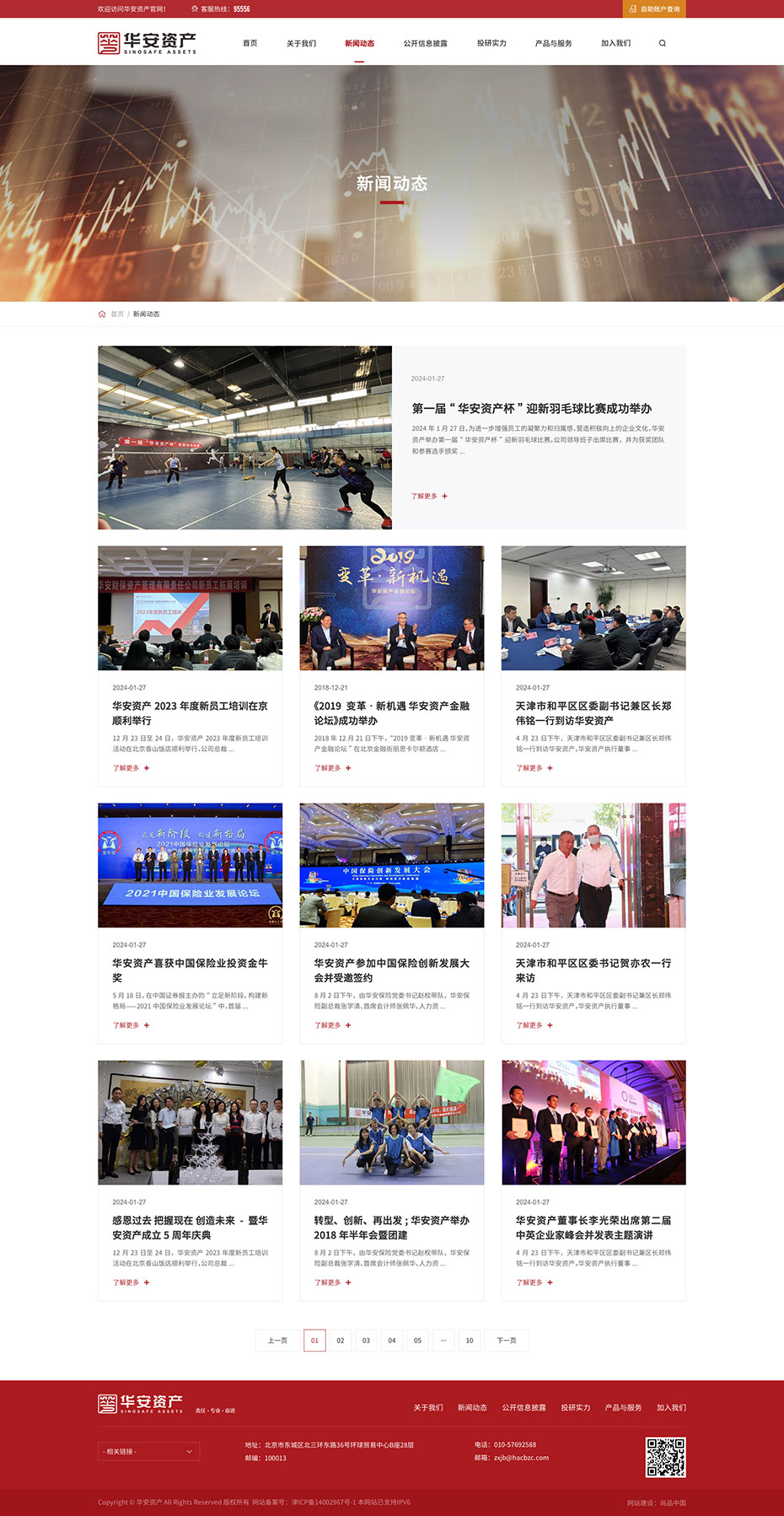Tap 下一页 pagination button

(x=506, y=1340)
